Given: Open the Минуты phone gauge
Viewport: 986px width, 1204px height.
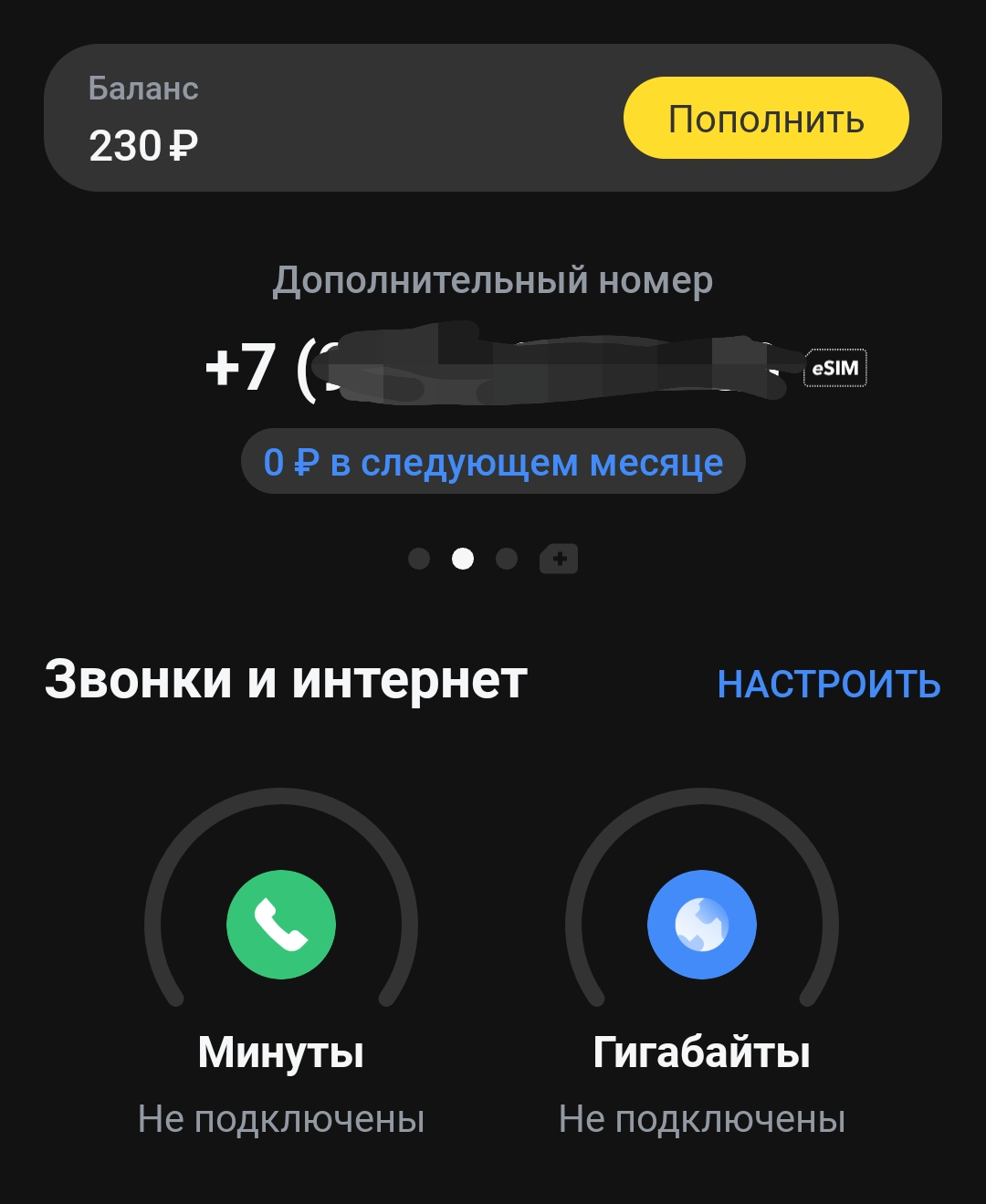Looking at the screenshot, I should [281, 925].
